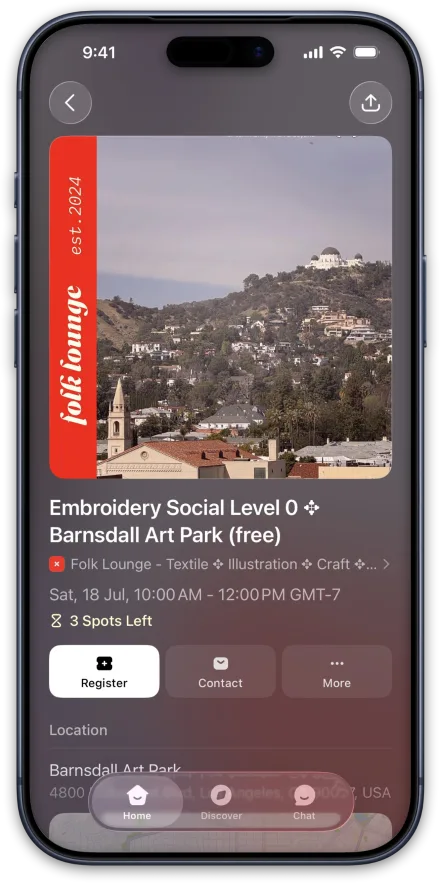Switch to the Home tab
Screen dimensions: 440x883
click(137, 802)
